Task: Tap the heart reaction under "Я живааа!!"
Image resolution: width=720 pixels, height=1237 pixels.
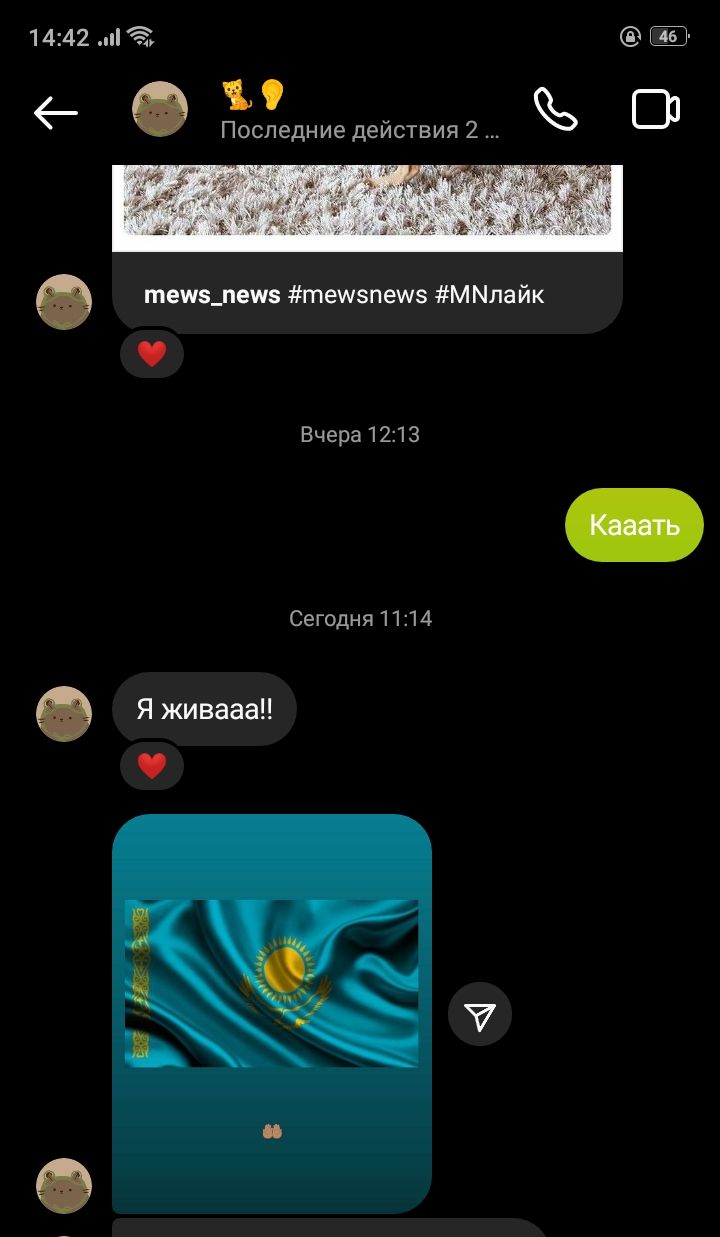Action: point(152,766)
